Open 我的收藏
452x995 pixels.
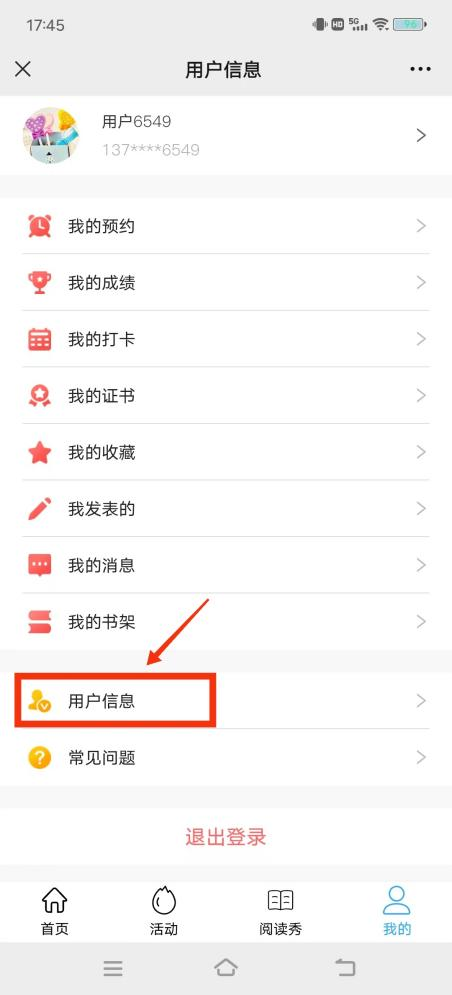226,452
